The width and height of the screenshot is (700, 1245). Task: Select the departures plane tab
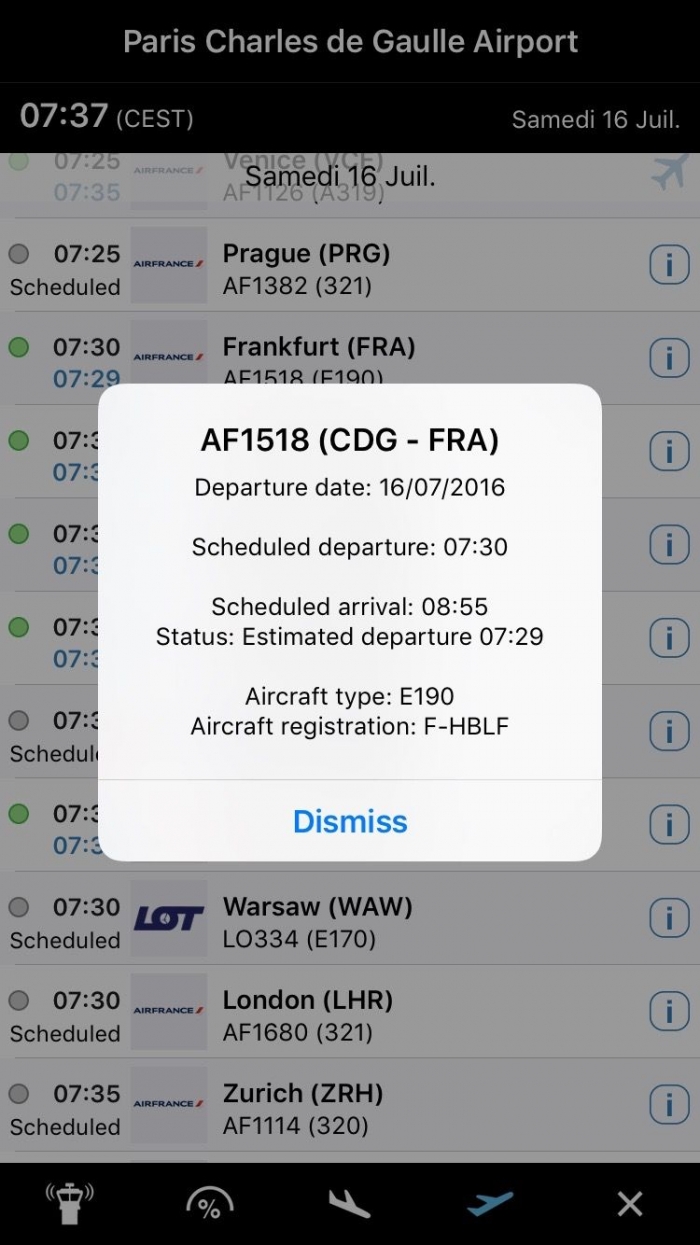click(x=490, y=1203)
